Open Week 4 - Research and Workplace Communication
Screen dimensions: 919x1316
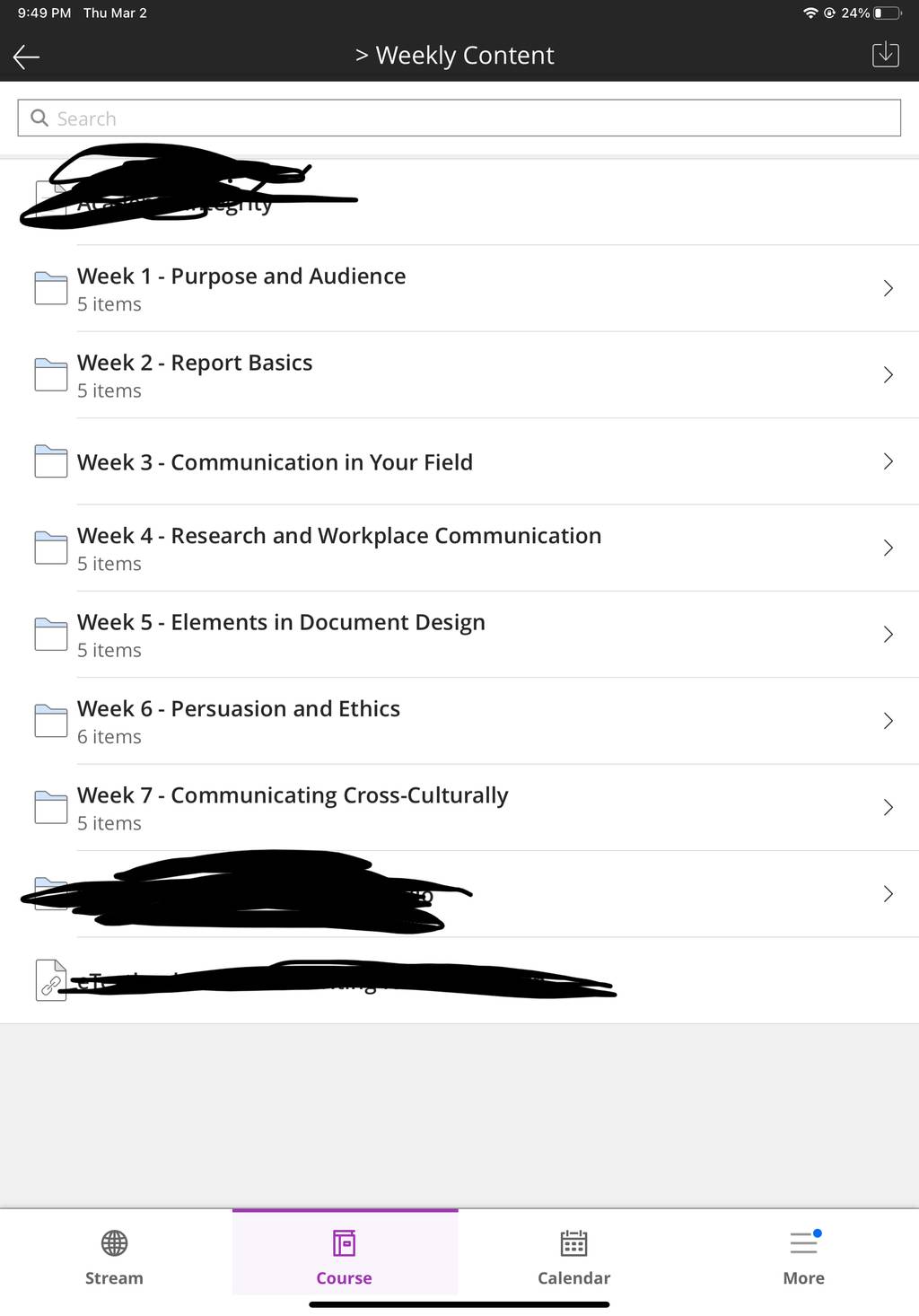(459, 548)
